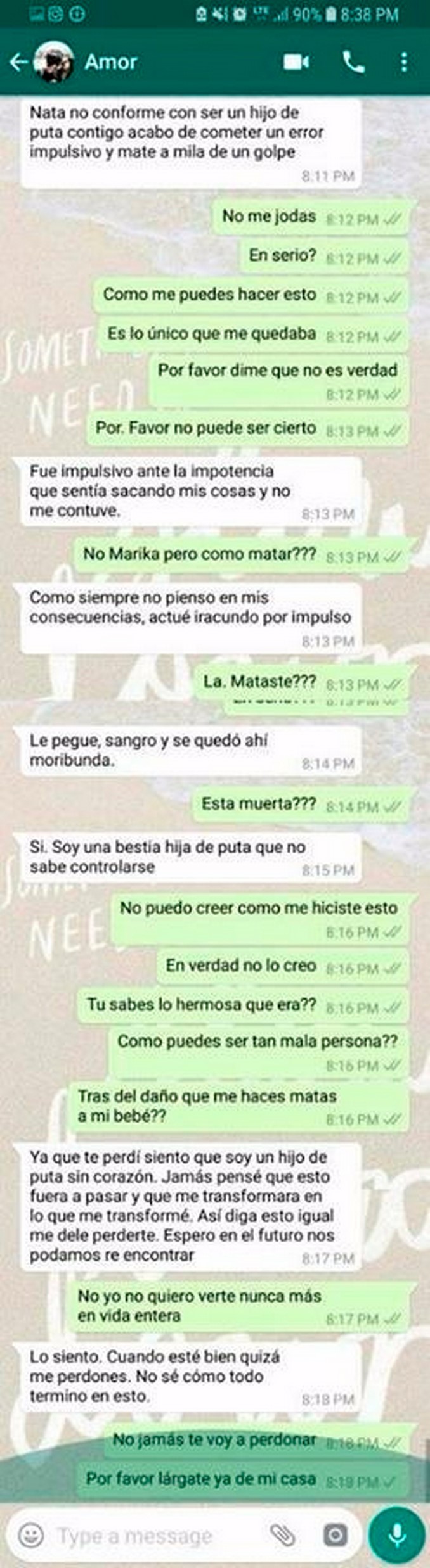Go back to the chats list

pos(18,62)
